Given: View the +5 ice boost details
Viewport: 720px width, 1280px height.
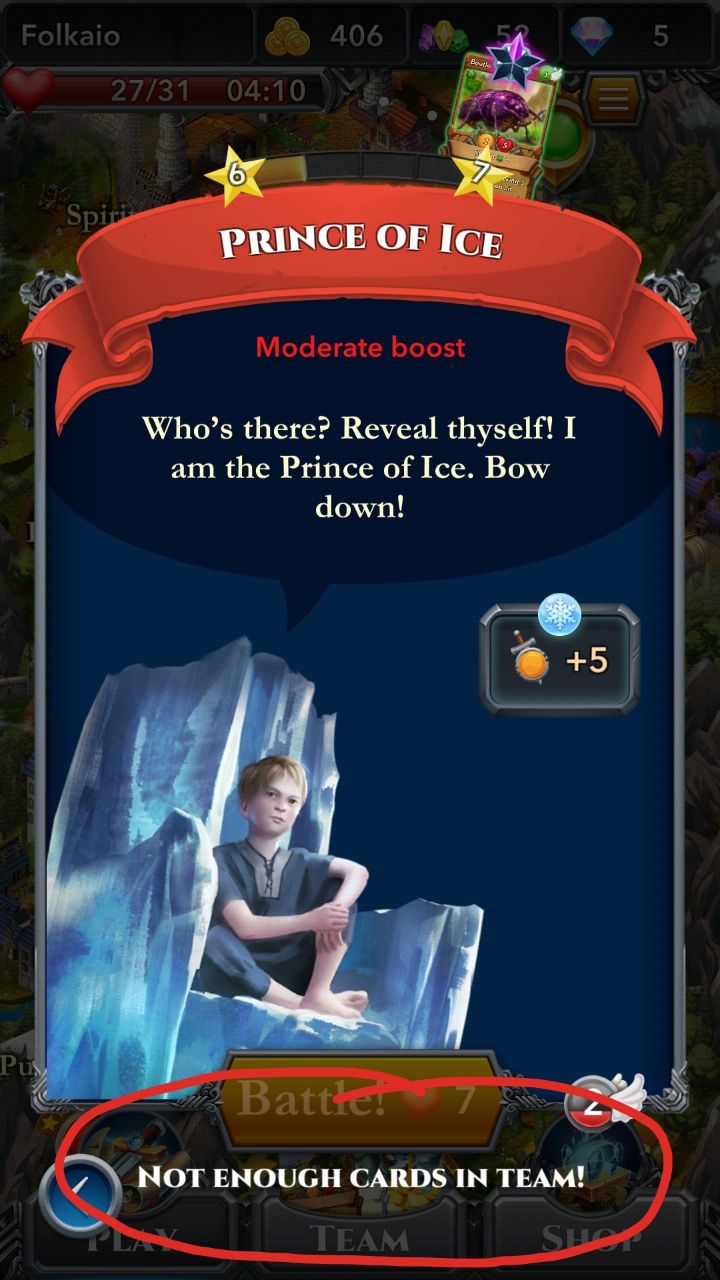Looking at the screenshot, I should point(560,660).
